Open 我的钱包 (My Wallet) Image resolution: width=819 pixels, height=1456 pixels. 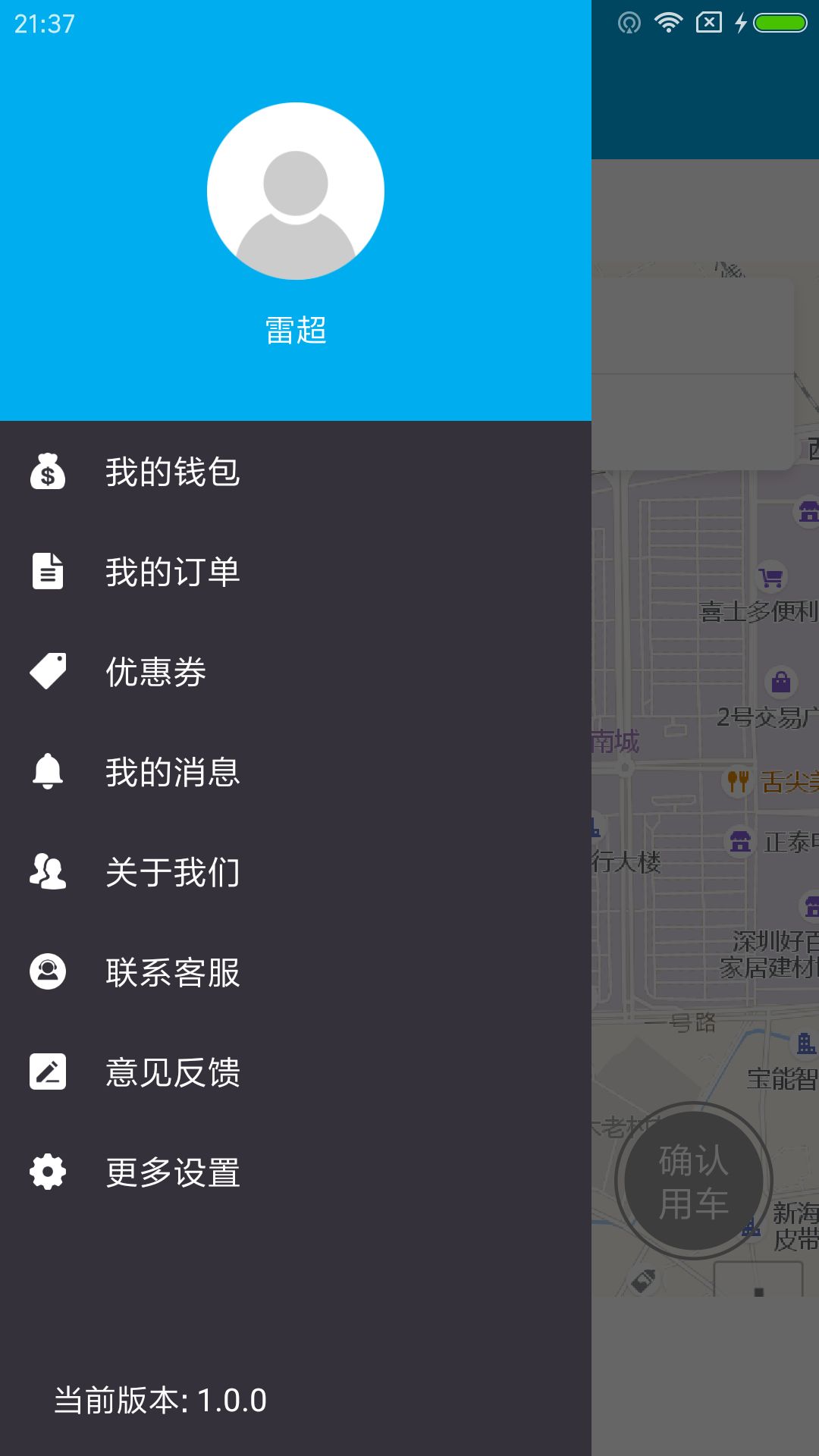173,472
